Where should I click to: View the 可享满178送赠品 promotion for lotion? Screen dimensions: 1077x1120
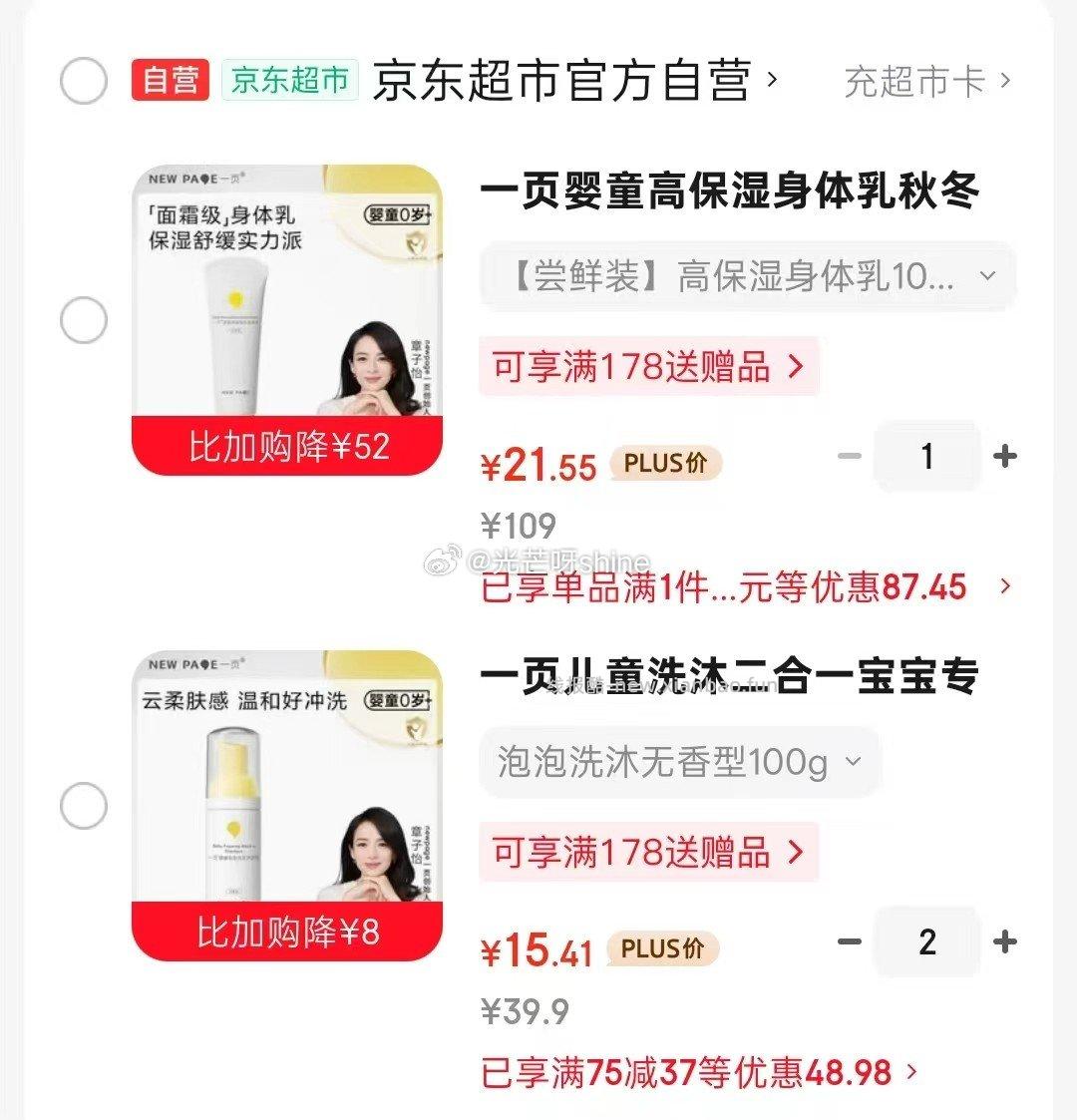tap(646, 367)
